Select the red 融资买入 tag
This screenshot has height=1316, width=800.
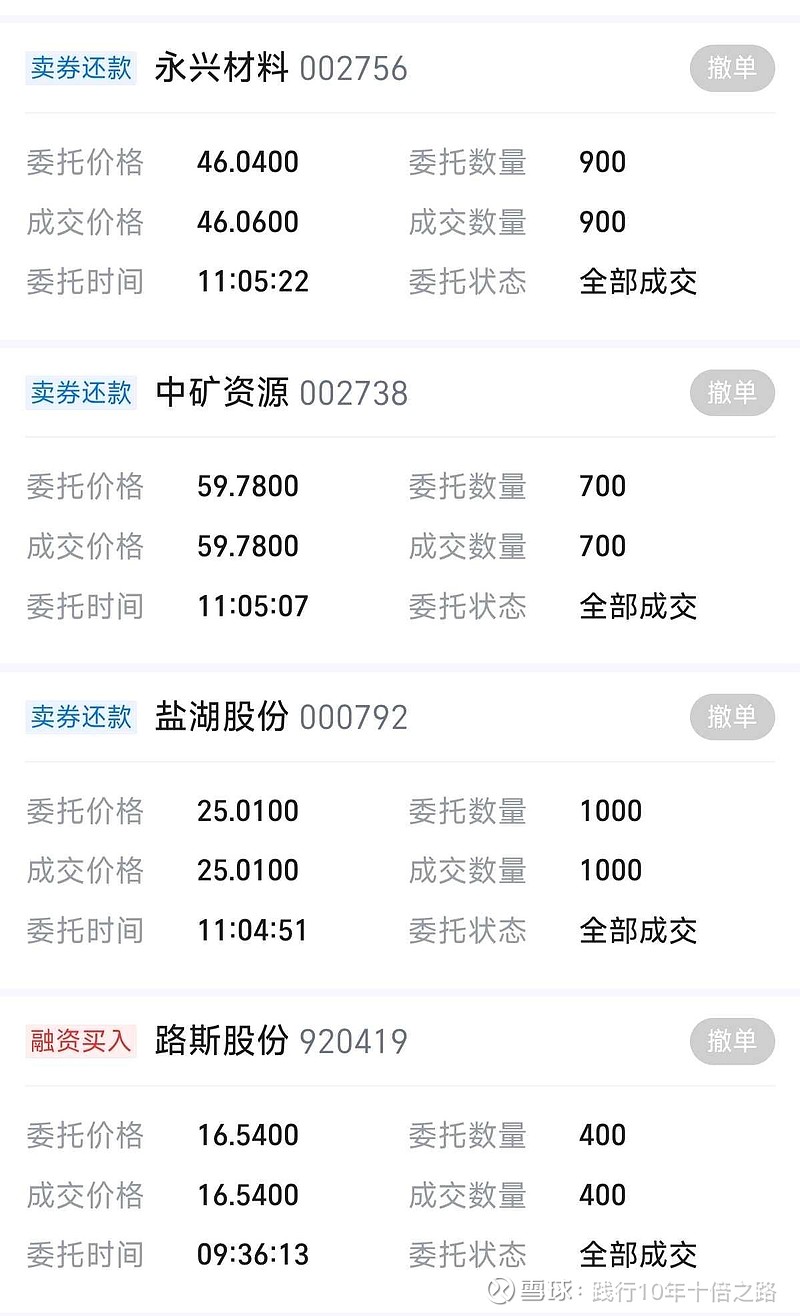coord(80,1041)
